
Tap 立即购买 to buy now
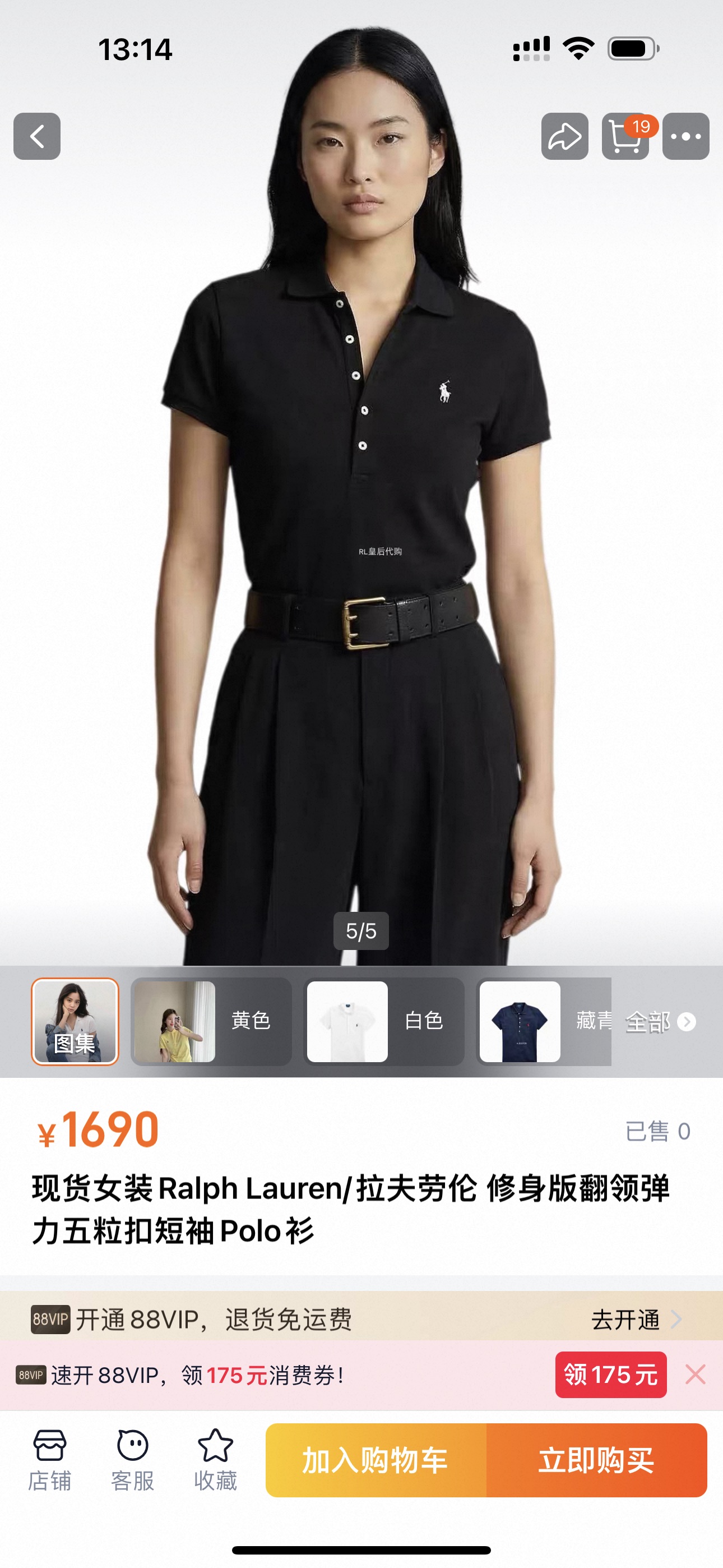[596, 1460]
